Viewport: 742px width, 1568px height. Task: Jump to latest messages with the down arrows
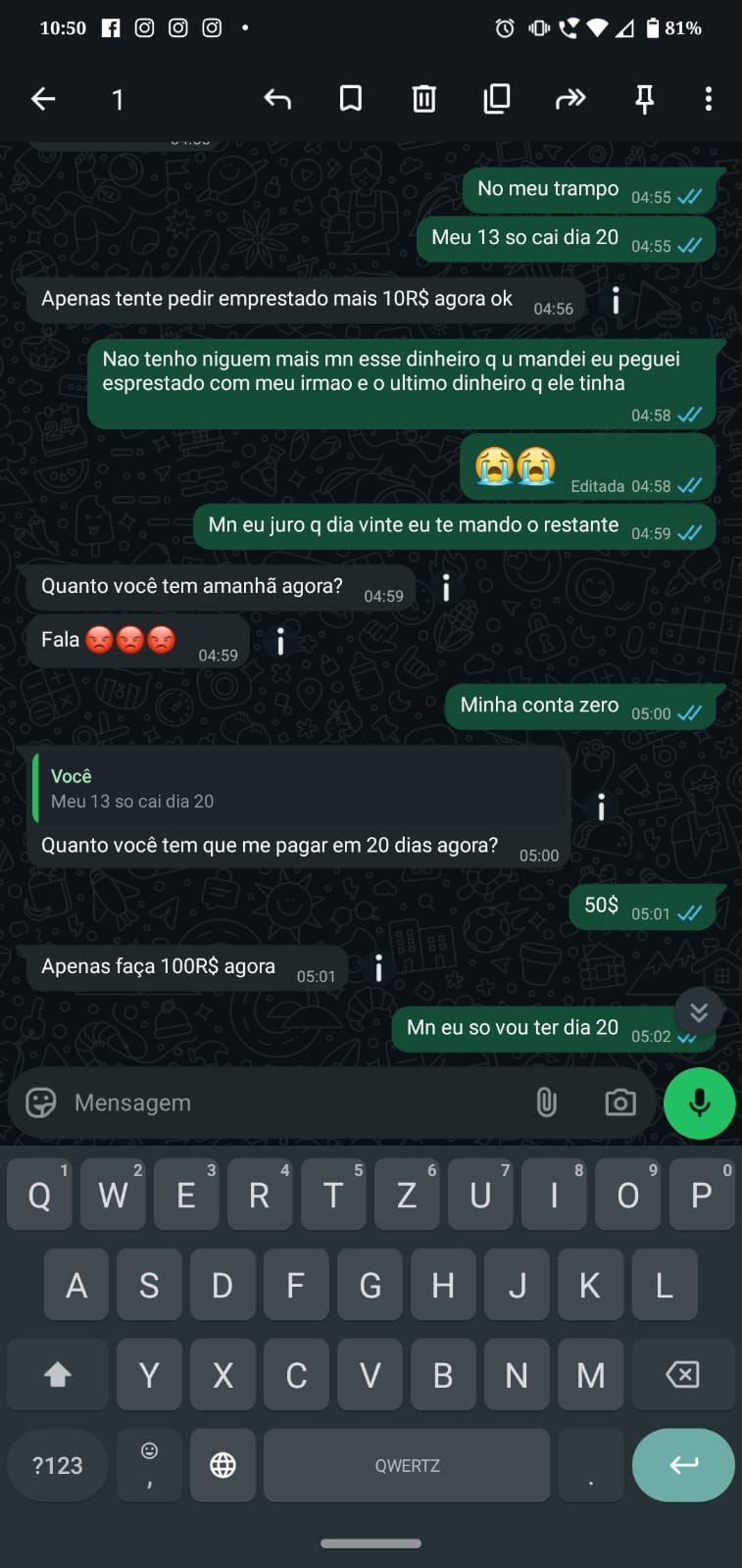click(x=699, y=1011)
